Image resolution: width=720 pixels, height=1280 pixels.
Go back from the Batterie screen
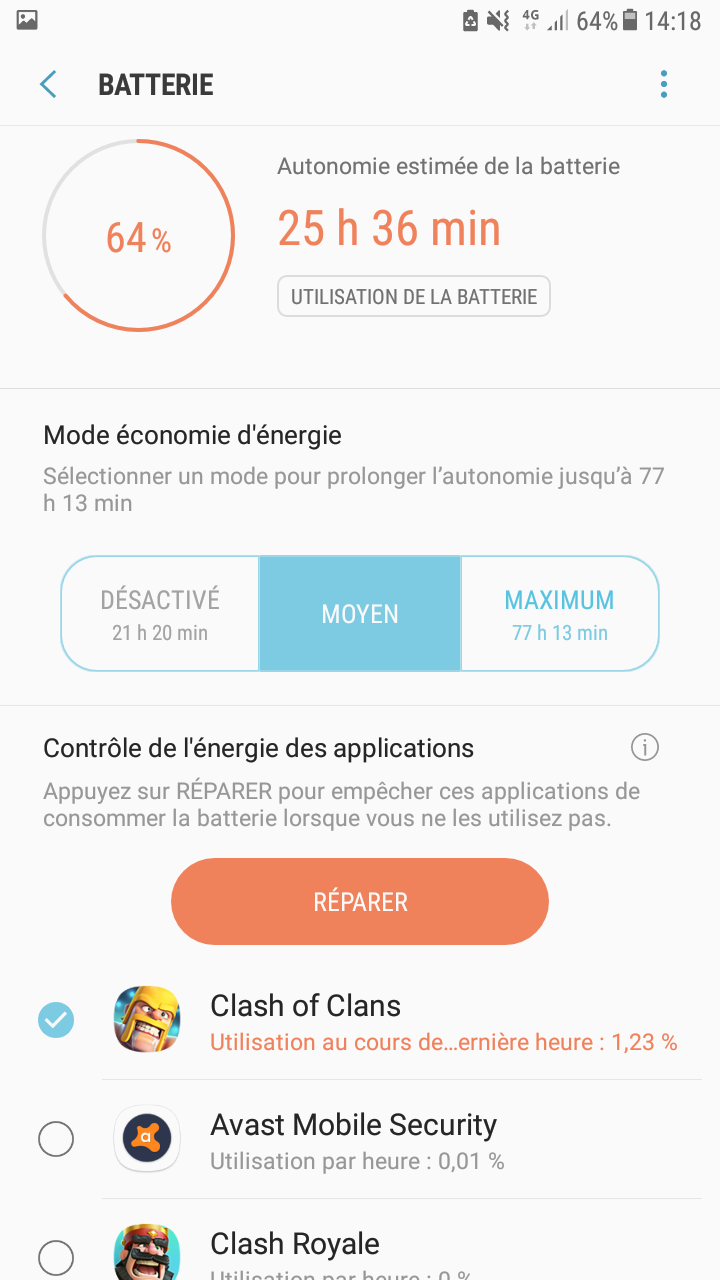(x=48, y=85)
